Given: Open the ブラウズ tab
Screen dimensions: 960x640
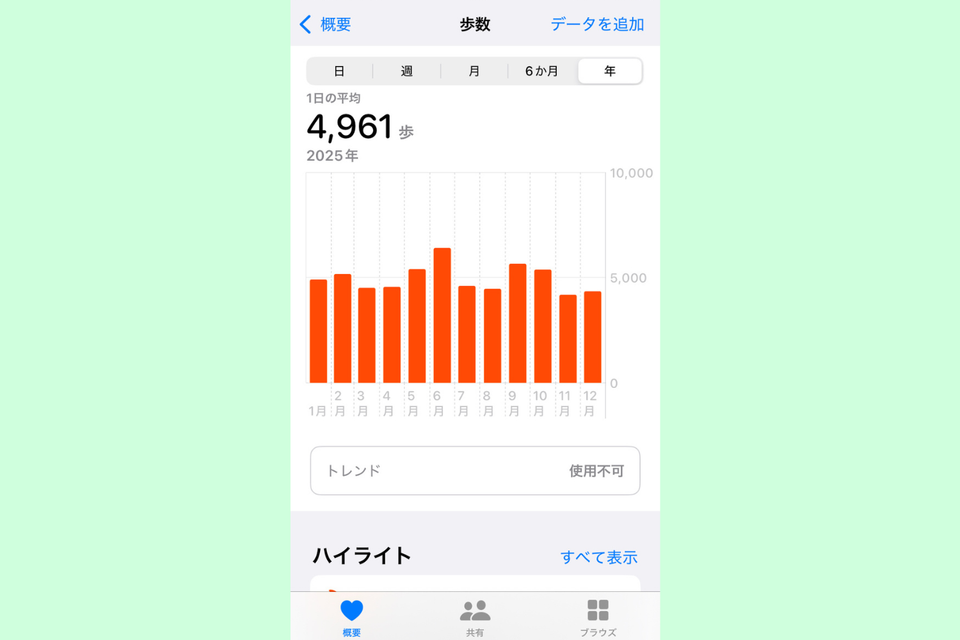Looking at the screenshot, I should click(598, 617).
